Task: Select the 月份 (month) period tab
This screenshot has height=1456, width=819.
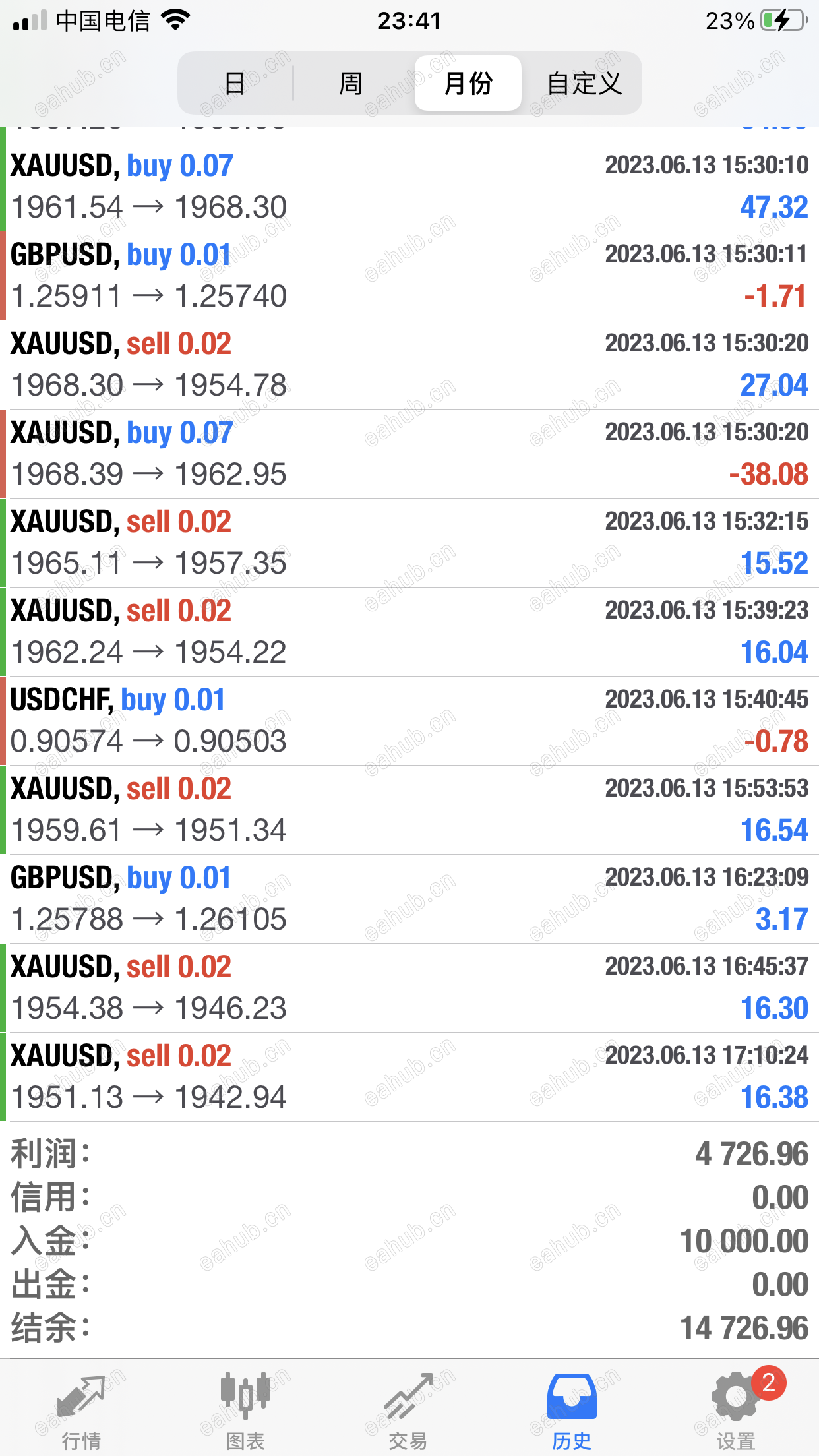Action: tap(468, 84)
